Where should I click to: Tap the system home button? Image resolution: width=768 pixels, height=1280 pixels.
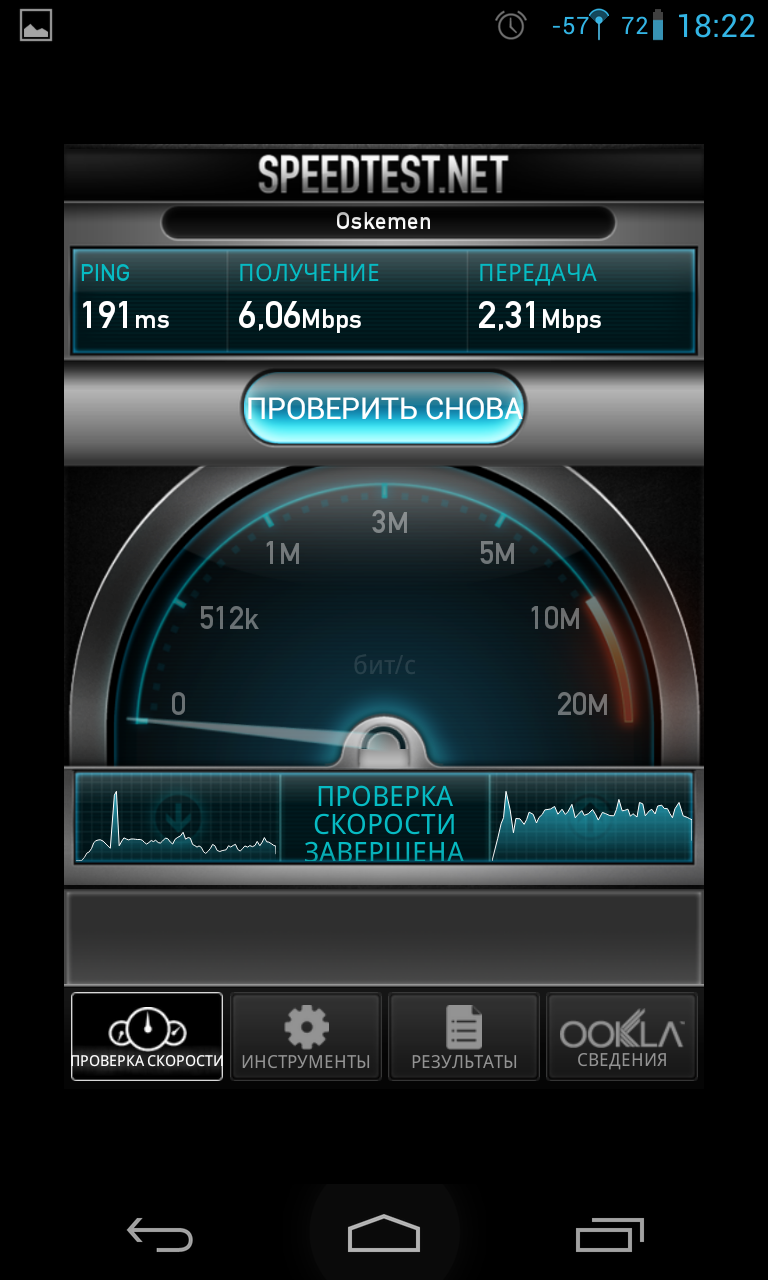point(384,1235)
